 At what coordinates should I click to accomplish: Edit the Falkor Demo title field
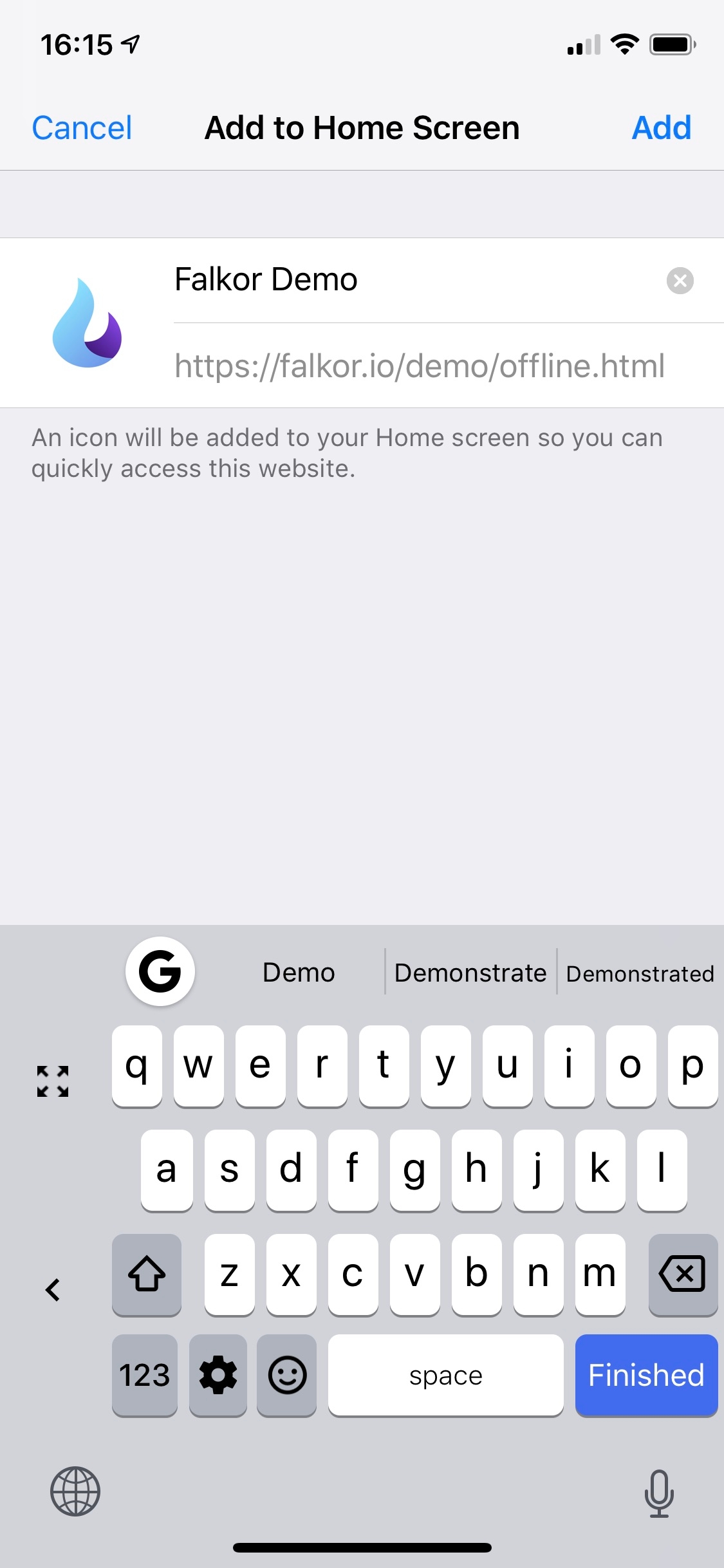click(x=412, y=280)
